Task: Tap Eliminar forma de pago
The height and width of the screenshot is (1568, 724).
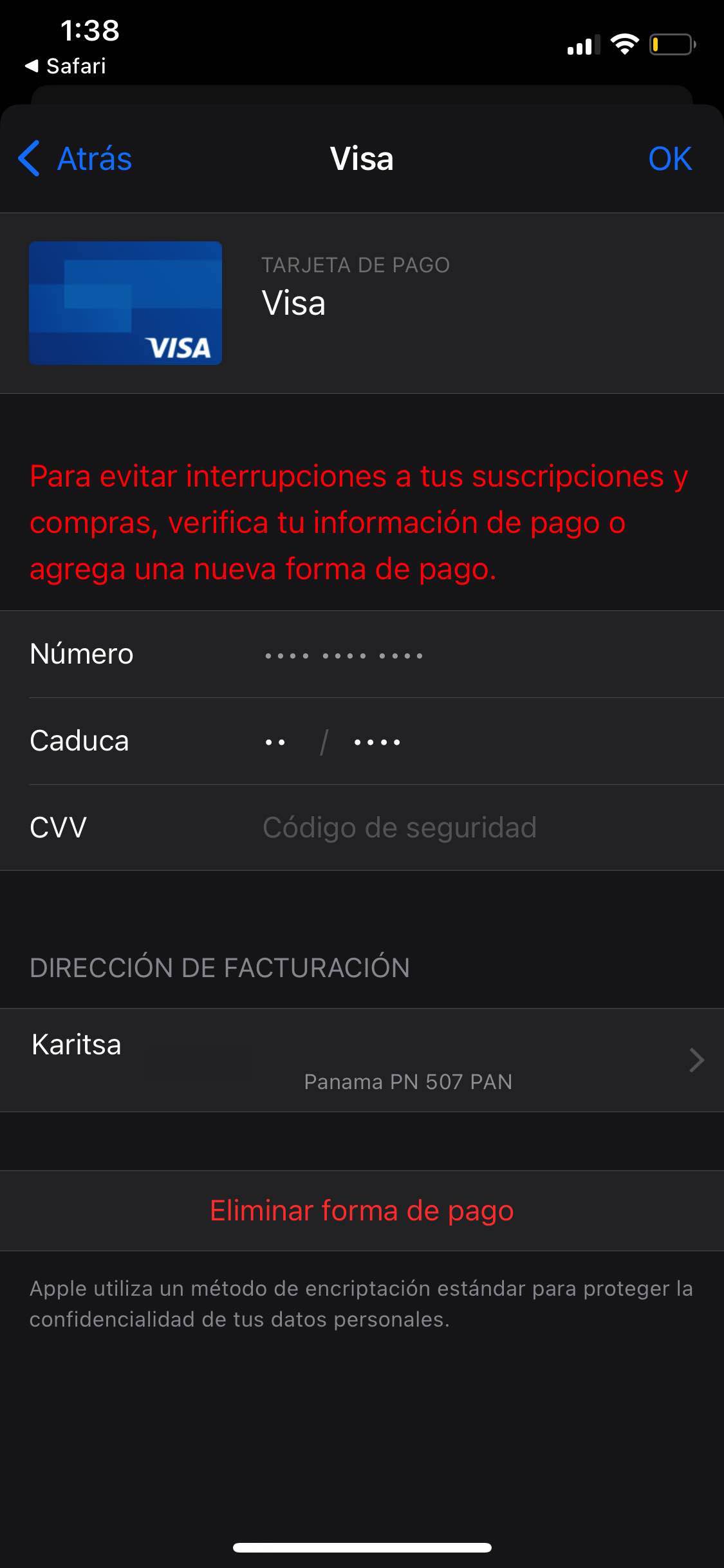Action: tap(362, 1211)
